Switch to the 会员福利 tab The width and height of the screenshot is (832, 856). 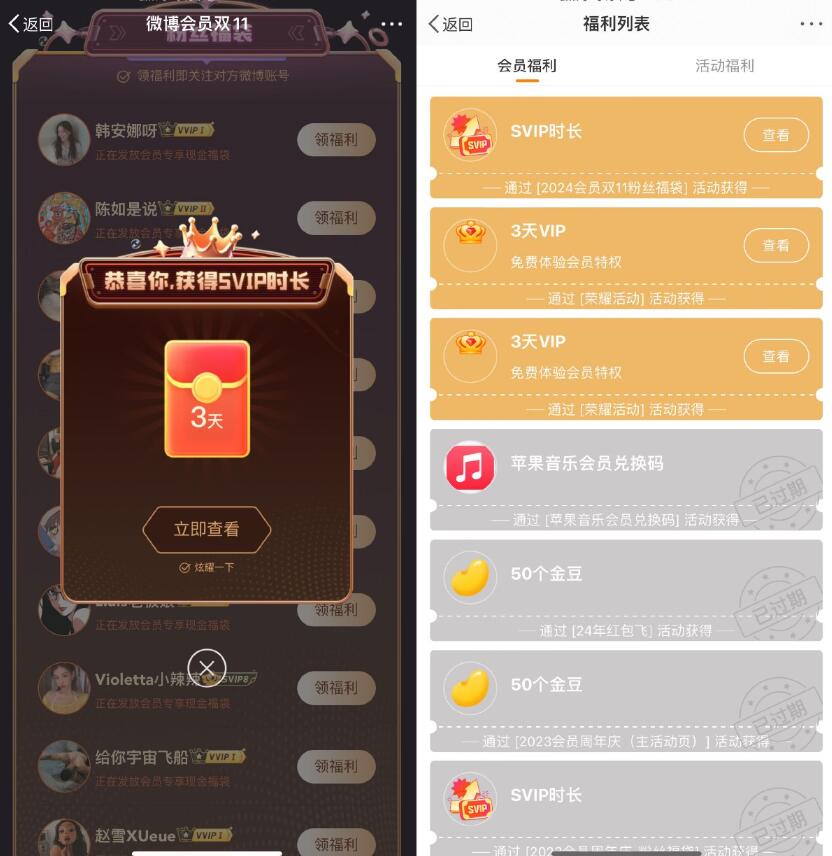click(527, 66)
